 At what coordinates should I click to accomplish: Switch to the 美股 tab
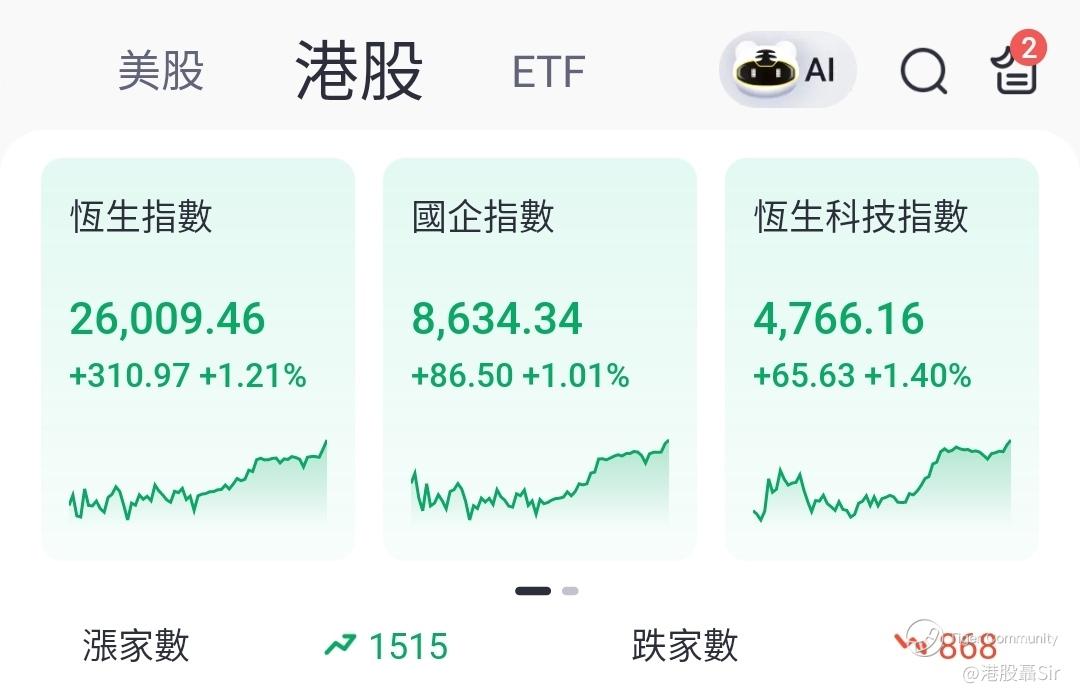click(x=161, y=71)
